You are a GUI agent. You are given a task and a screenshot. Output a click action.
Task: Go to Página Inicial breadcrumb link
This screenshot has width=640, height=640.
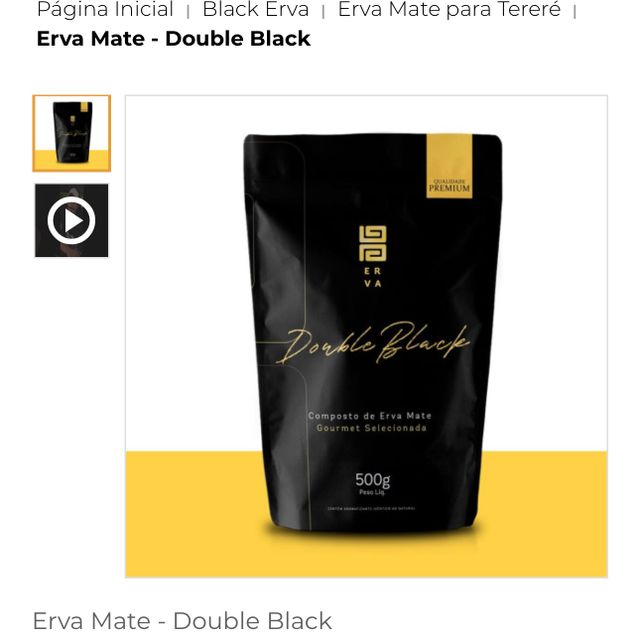[x=105, y=10]
